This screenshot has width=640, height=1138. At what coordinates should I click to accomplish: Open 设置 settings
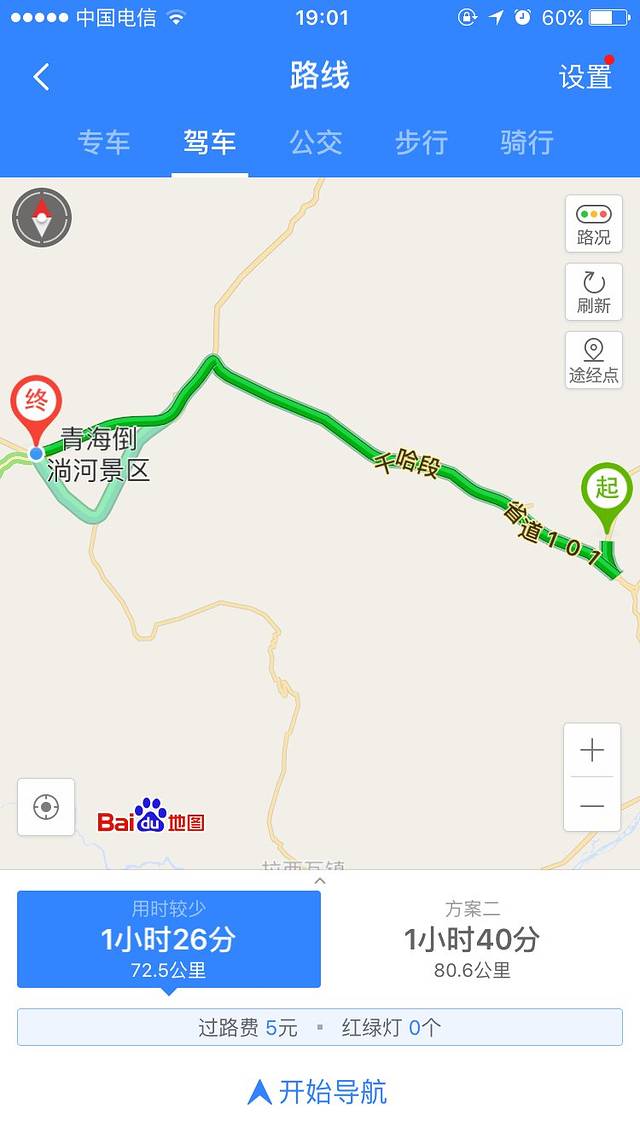585,77
